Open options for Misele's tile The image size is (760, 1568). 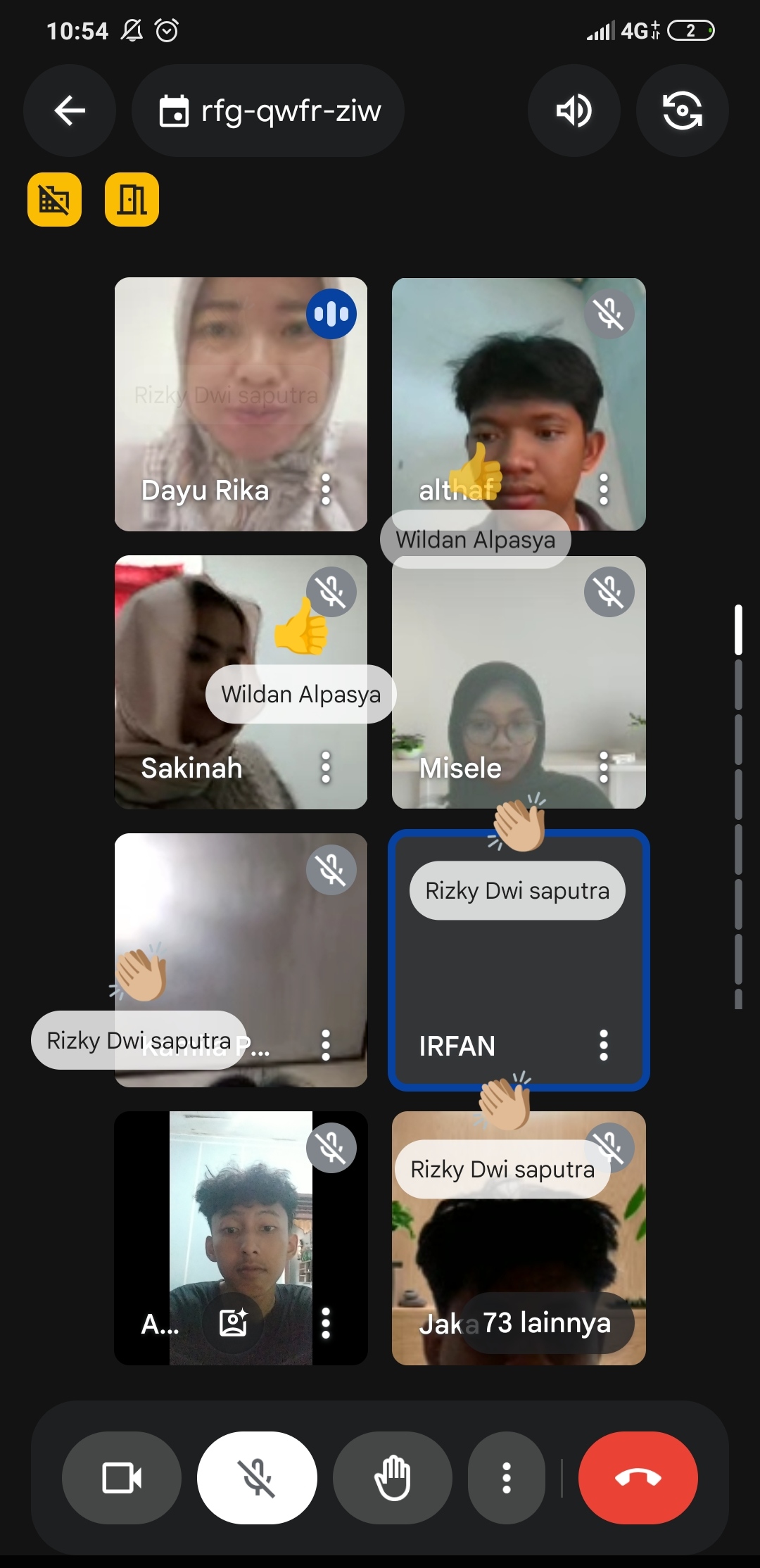[x=603, y=767]
